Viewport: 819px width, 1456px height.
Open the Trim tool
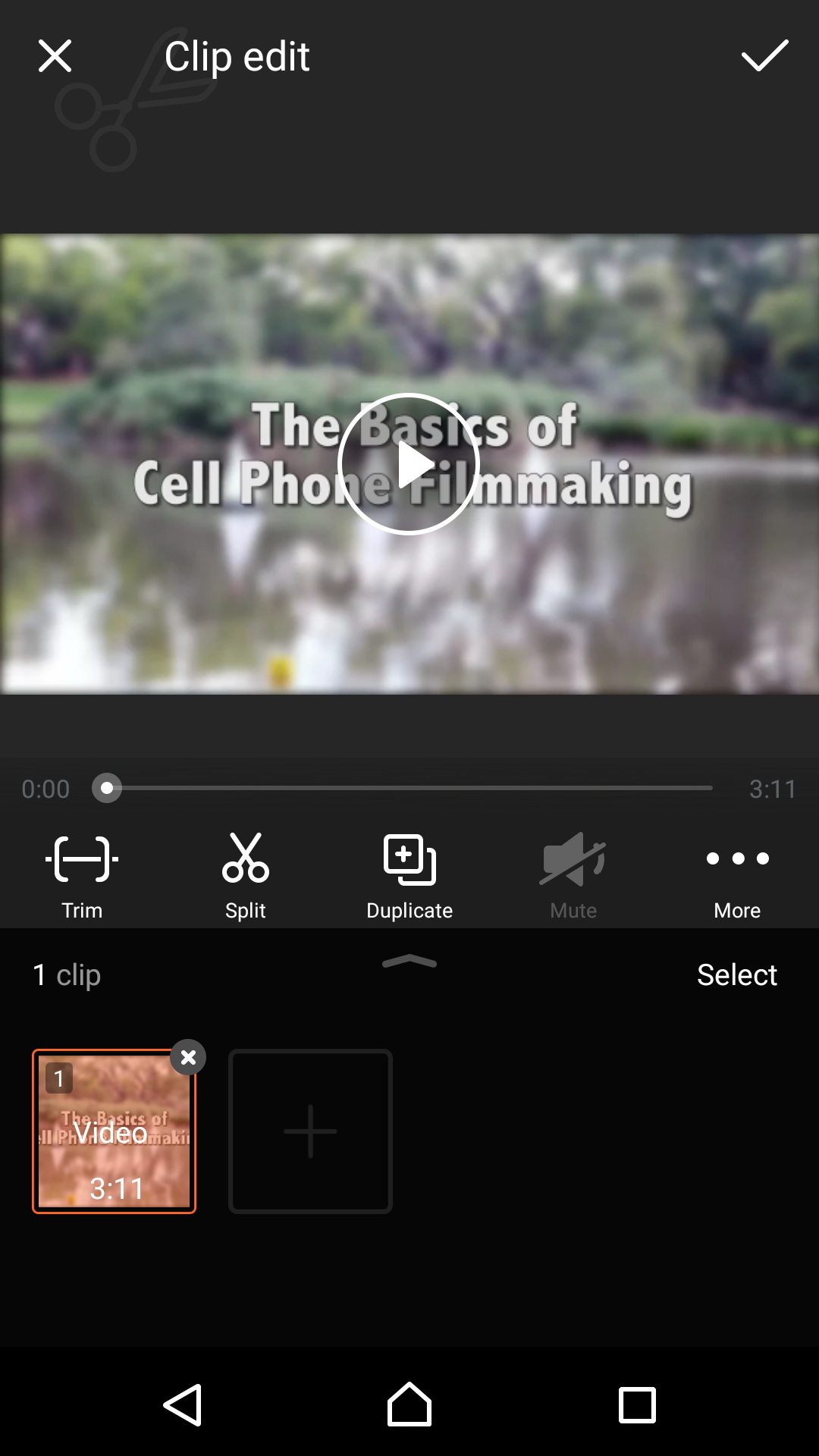[82, 876]
